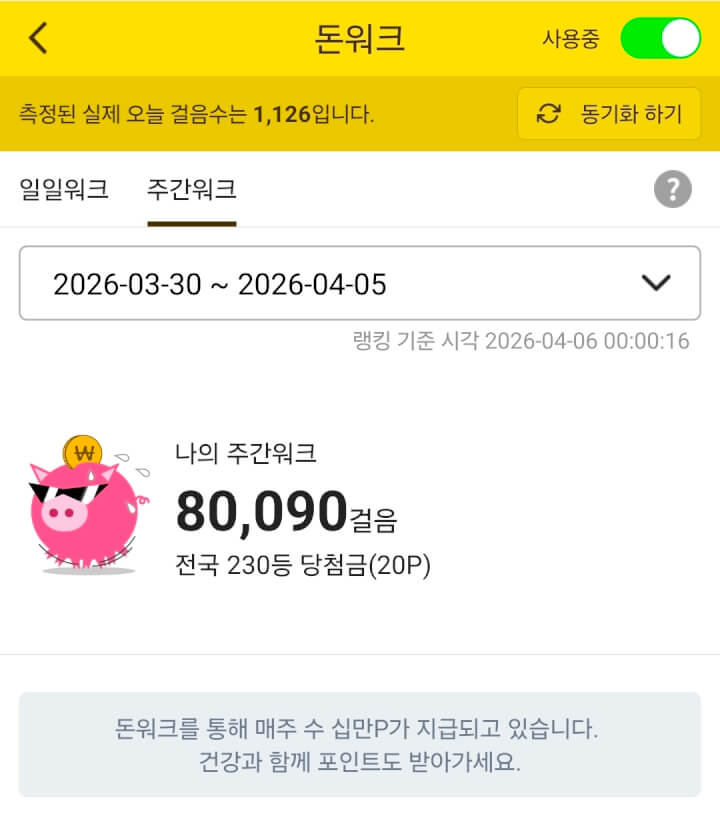The height and width of the screenshot is (824, 720).
Task: Expand the 2026-03-30 ~ 2026-04-05 week dropdown
Action: tap(360, 284)
